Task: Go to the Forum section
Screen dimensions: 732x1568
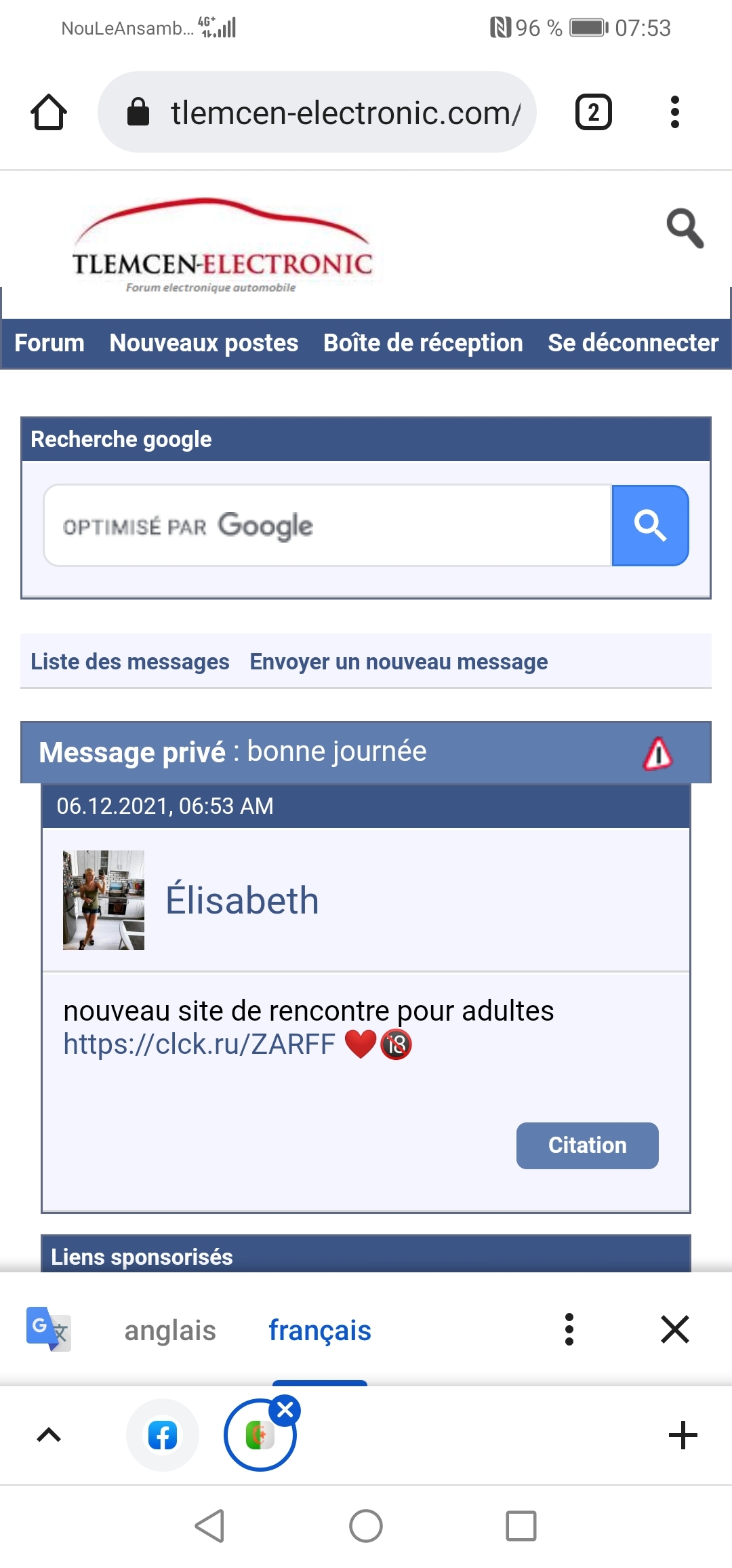Action: [49, 343]
